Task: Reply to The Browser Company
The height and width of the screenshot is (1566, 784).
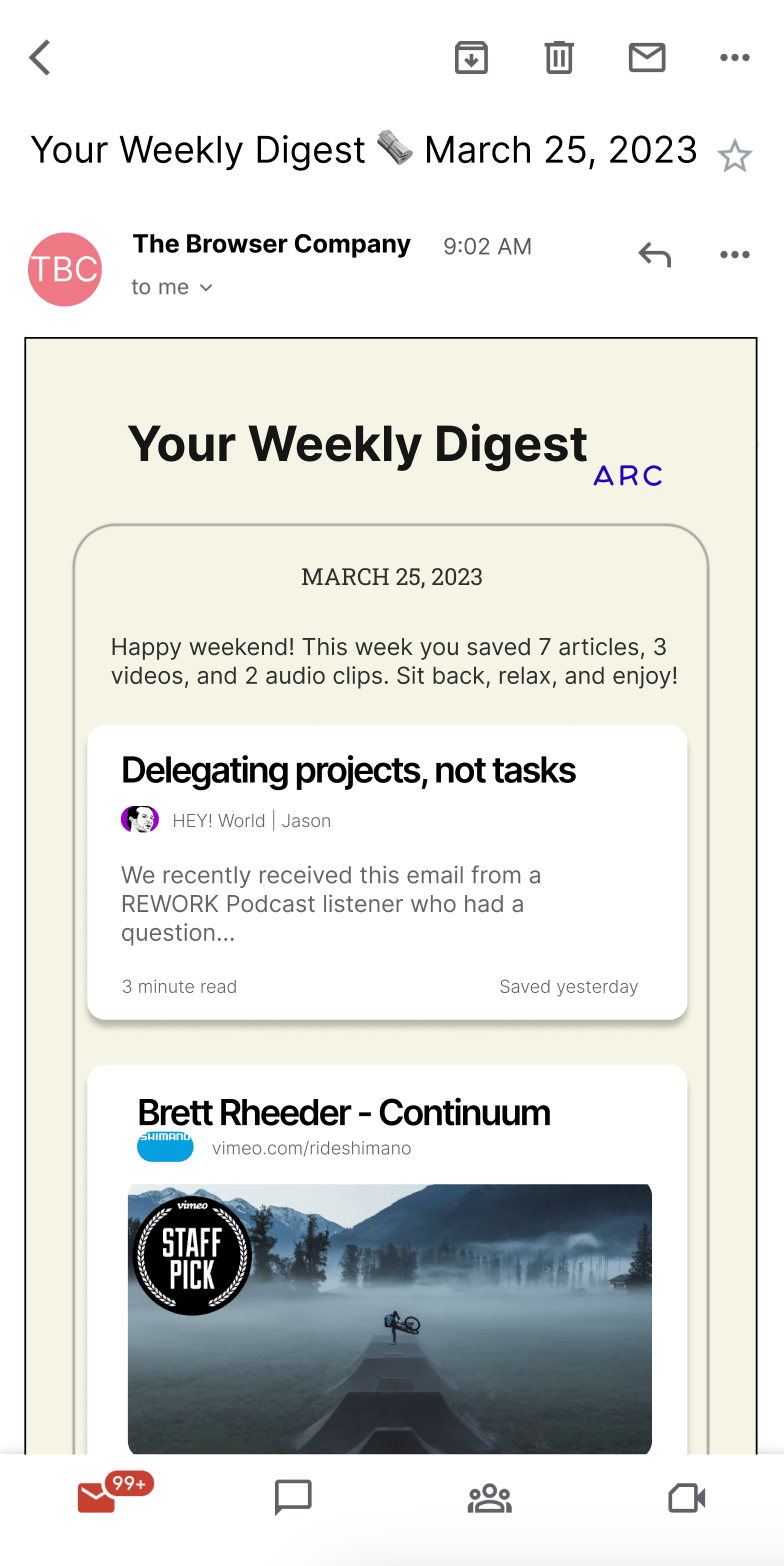Action: click(x=654, y=255)
